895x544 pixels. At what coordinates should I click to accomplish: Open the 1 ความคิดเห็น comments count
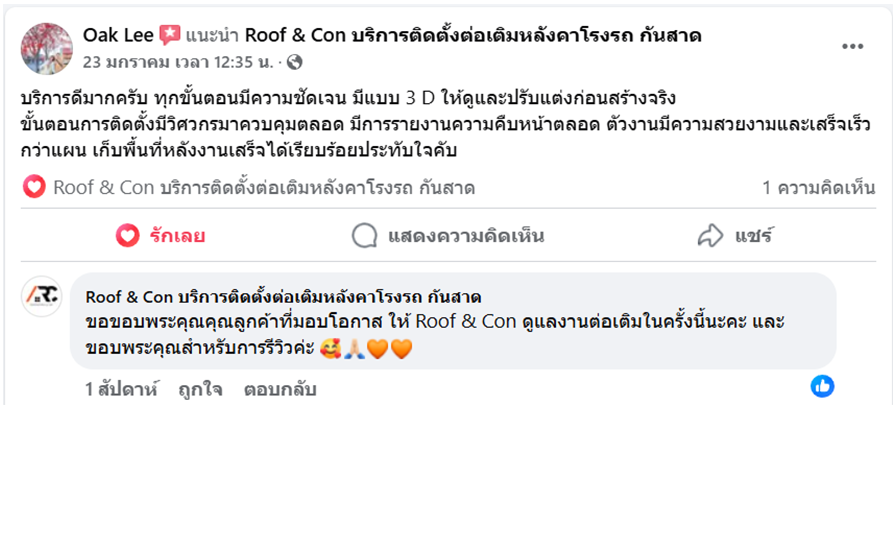[817, 187]
